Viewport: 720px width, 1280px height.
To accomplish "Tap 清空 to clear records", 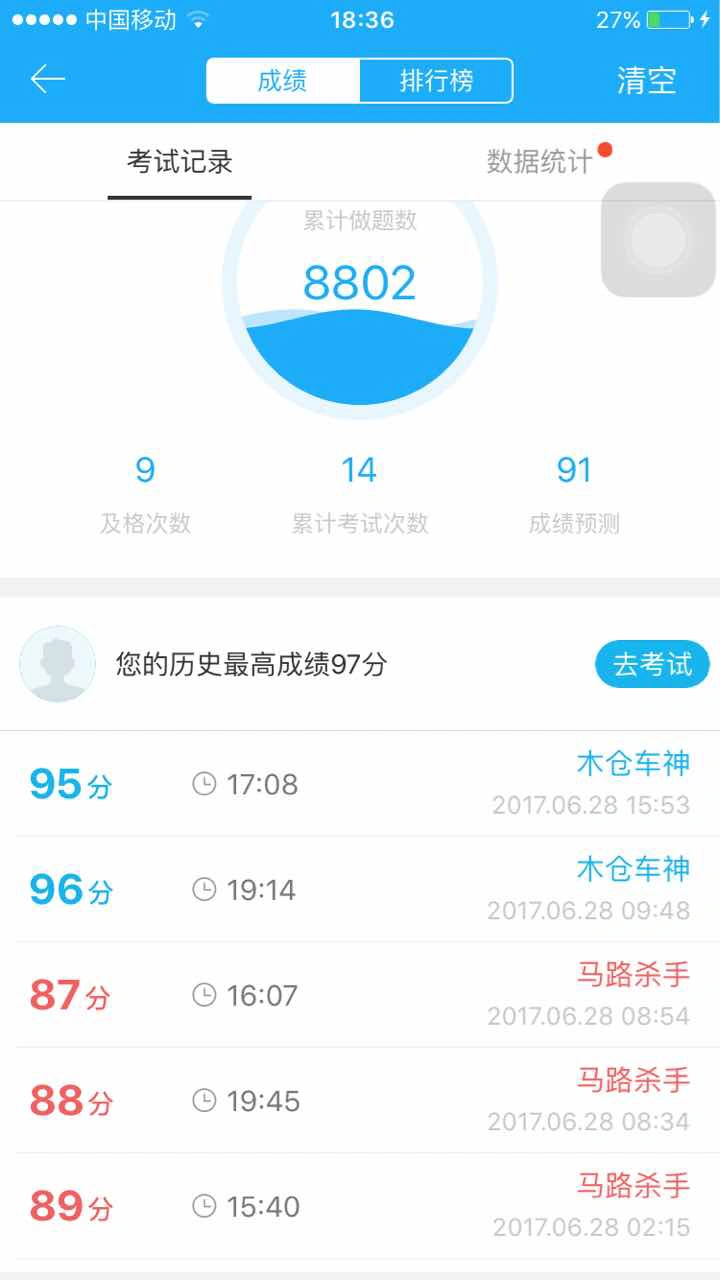I will coord(647,81).
